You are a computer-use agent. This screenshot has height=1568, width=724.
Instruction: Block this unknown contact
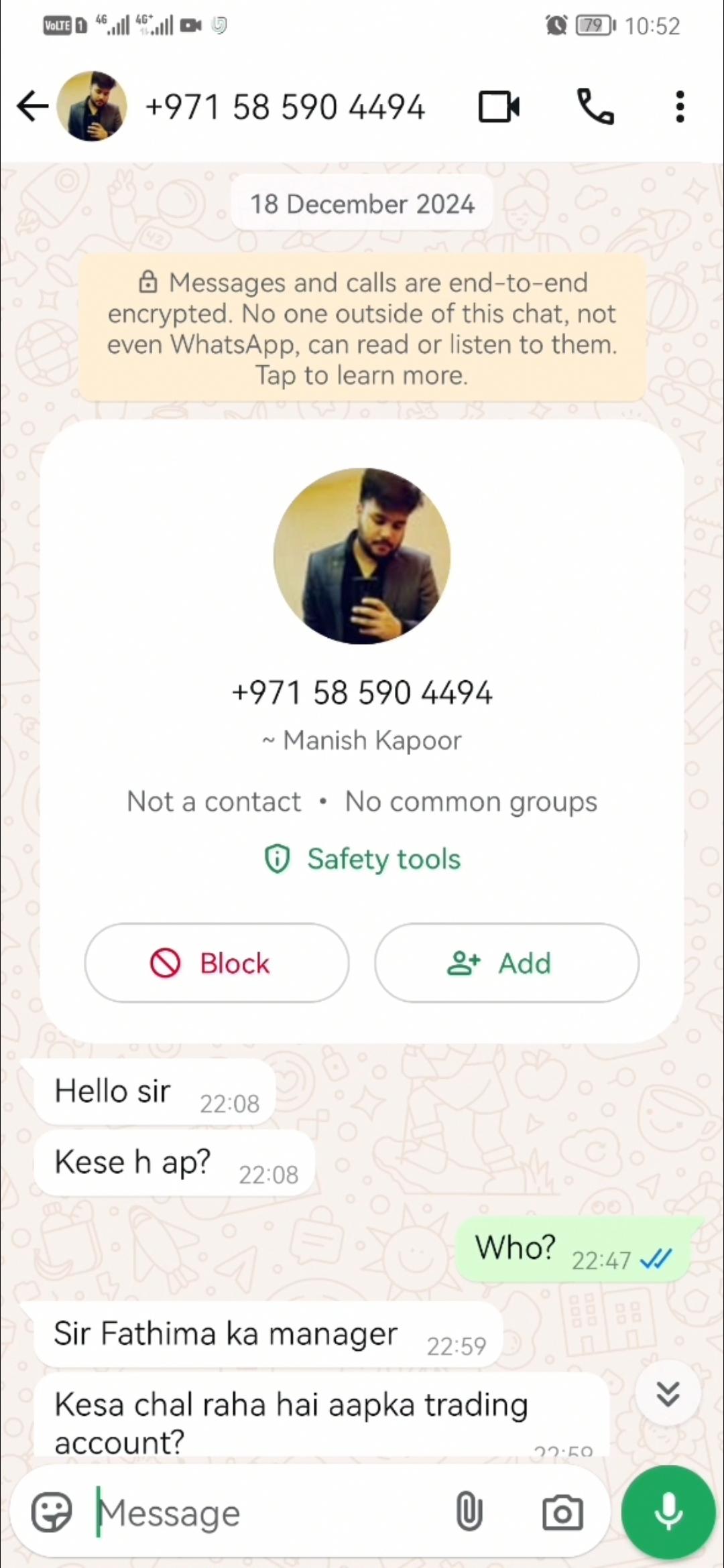point(217,963)
